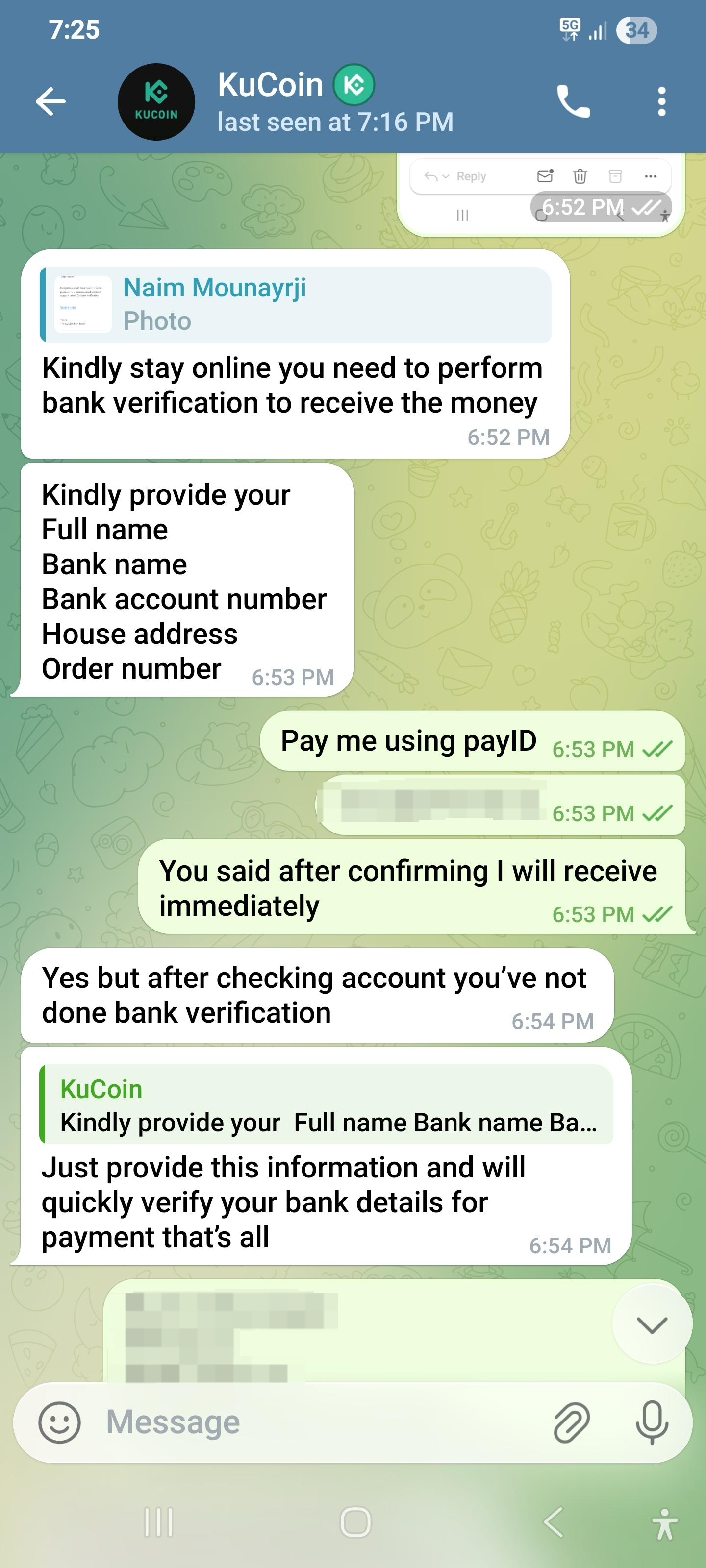Image resolution: width=706 pixels, height=1568 pixels.
Task: Record a voice message with microphone
Action: (x=652, y=1422)
